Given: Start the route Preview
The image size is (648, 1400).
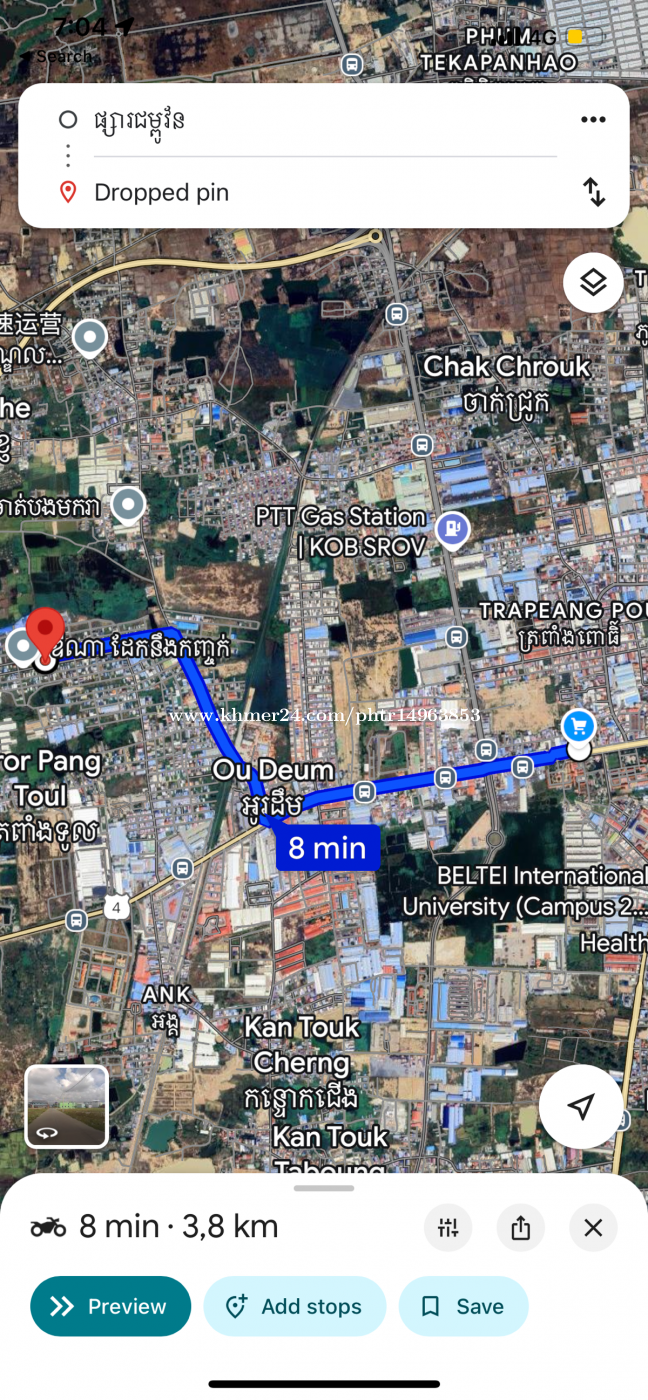Looking at the screenshot, I should click(x=110, y=1306).
